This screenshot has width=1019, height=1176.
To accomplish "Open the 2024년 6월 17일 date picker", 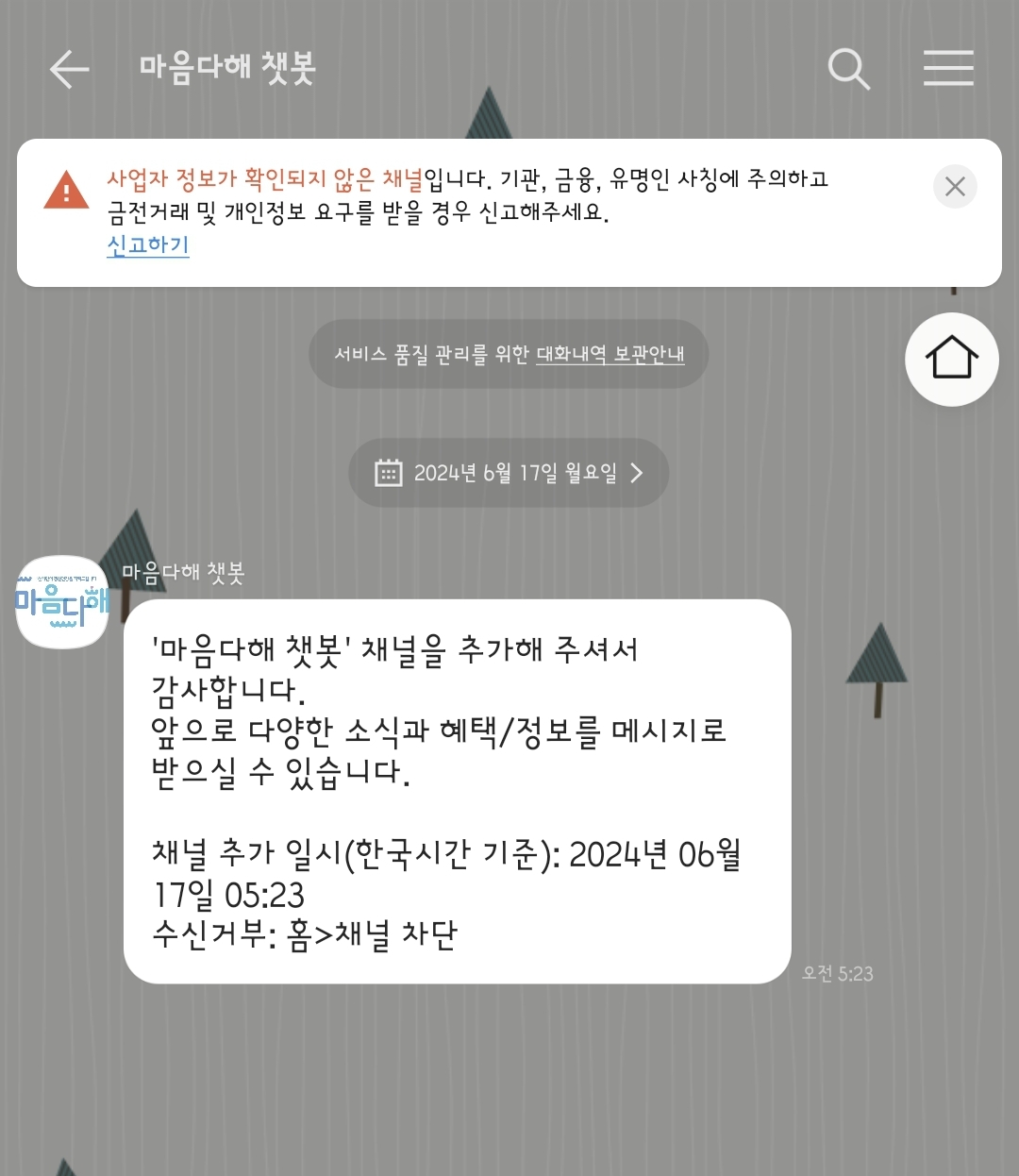I will pos(509,473).
